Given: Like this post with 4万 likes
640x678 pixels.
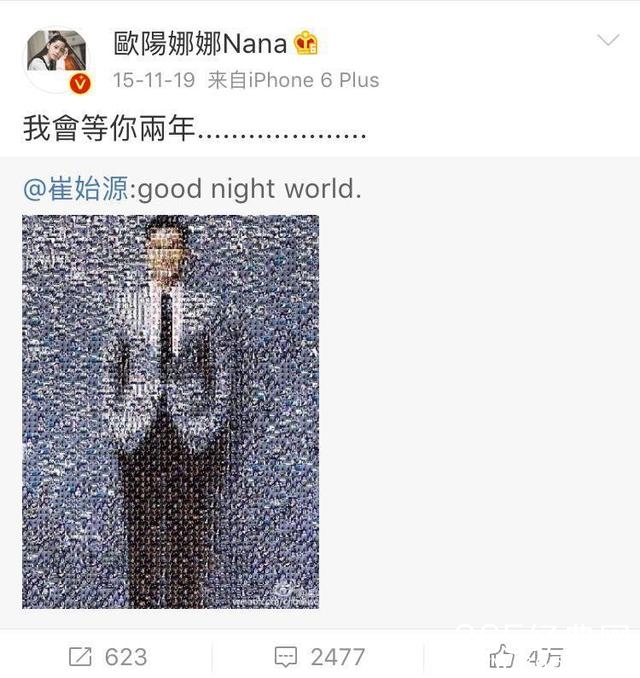Looking at the screenshot, I should pos(527,656).
